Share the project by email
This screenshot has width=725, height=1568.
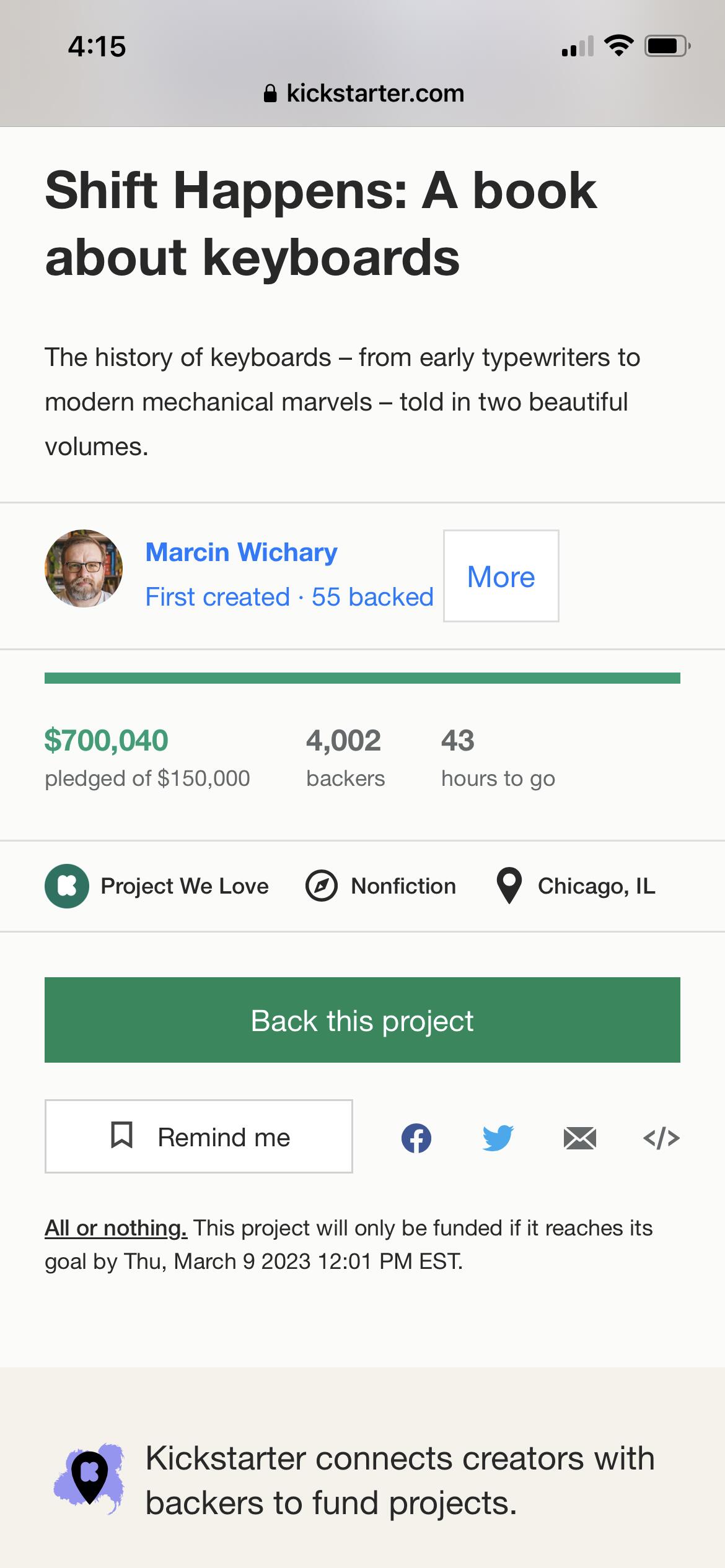[x=580, y=1138]
